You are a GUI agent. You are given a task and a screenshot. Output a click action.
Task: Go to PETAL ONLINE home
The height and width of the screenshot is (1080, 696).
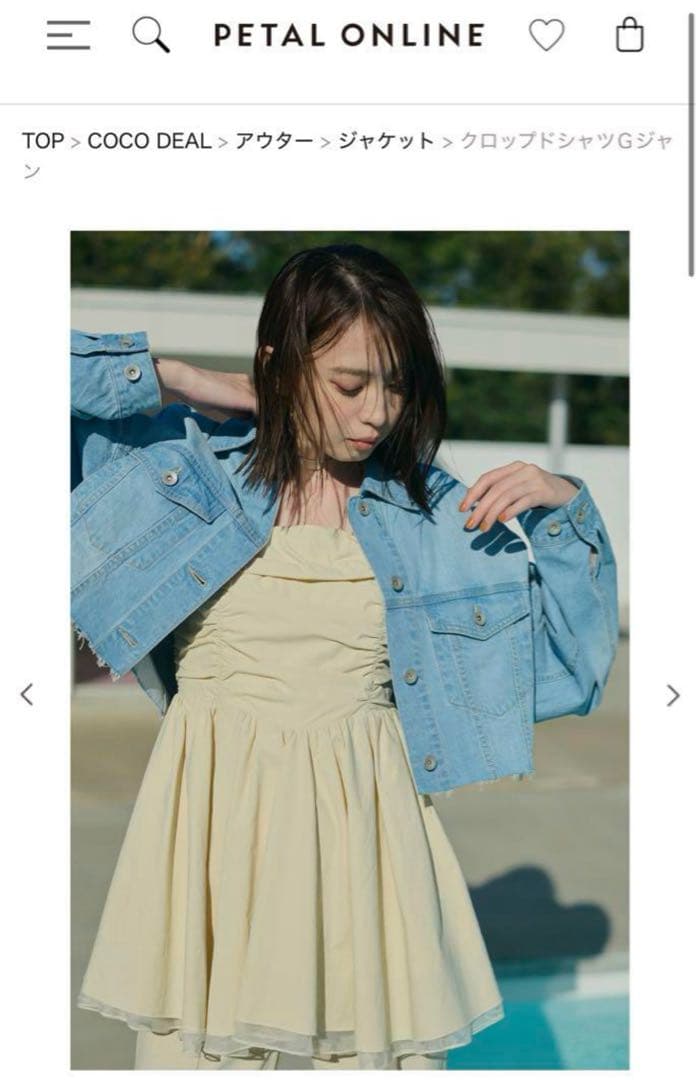(349, 36)
